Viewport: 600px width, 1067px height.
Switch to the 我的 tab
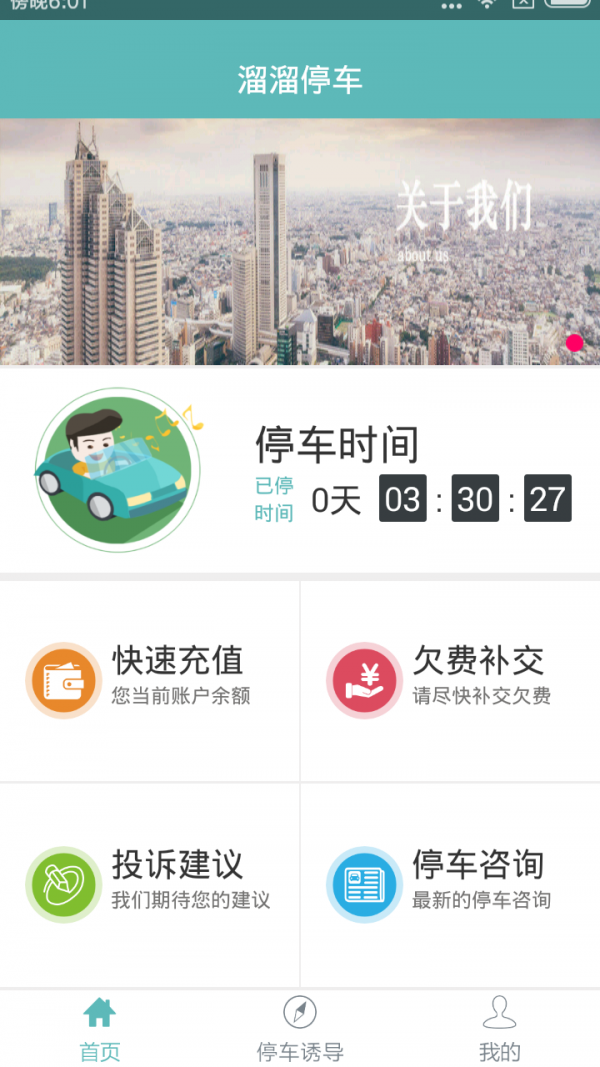click(499, 1029)
